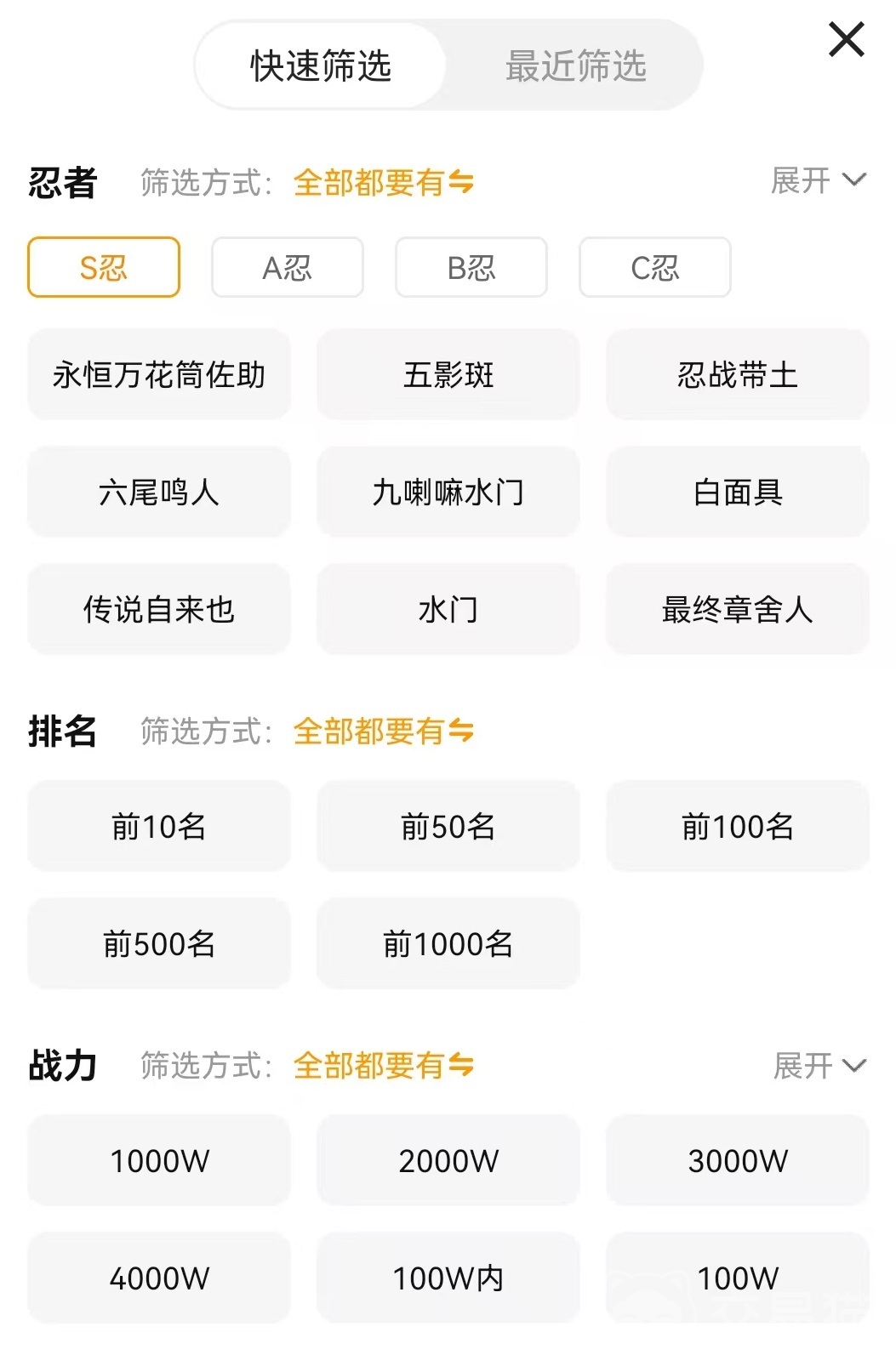Viewport: 896px width, 1372px height.
Task: Pick the 100W内 power option
Action: 448,1278
